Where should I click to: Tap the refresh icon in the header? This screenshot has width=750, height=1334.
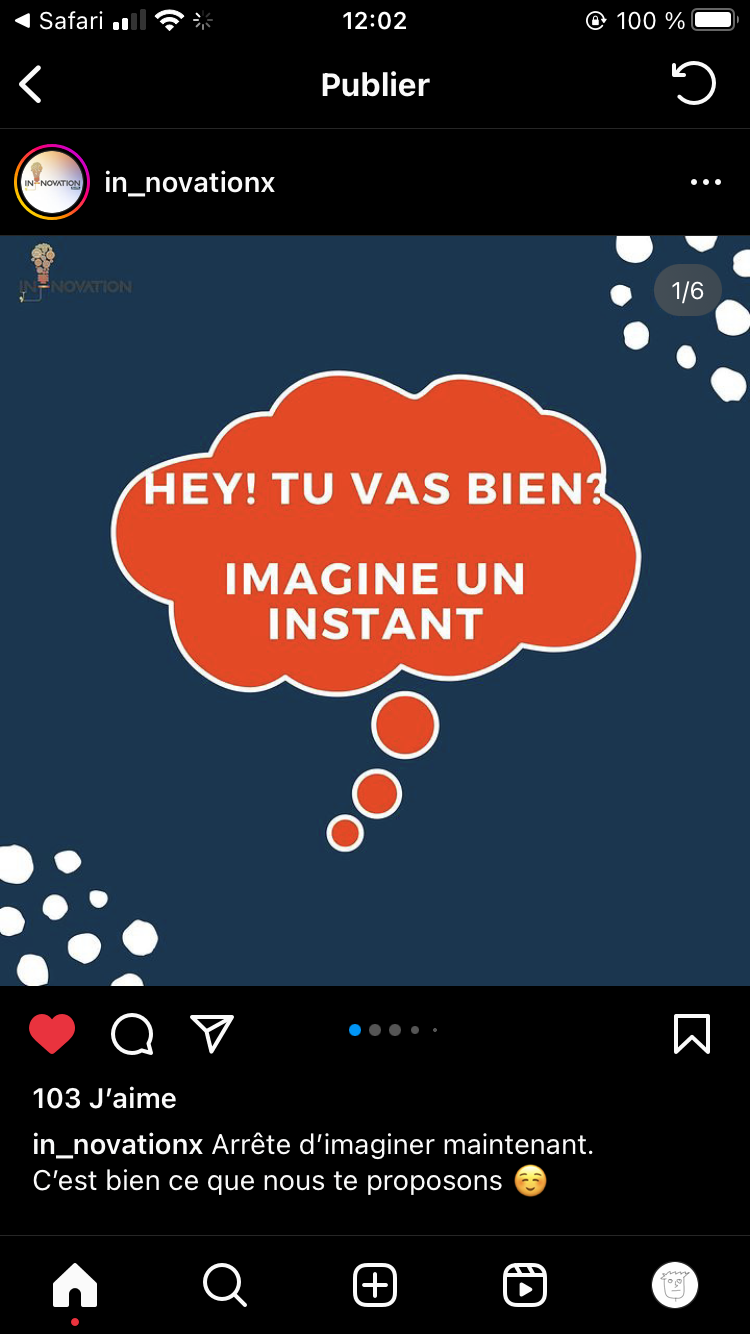tap(694, 84)
